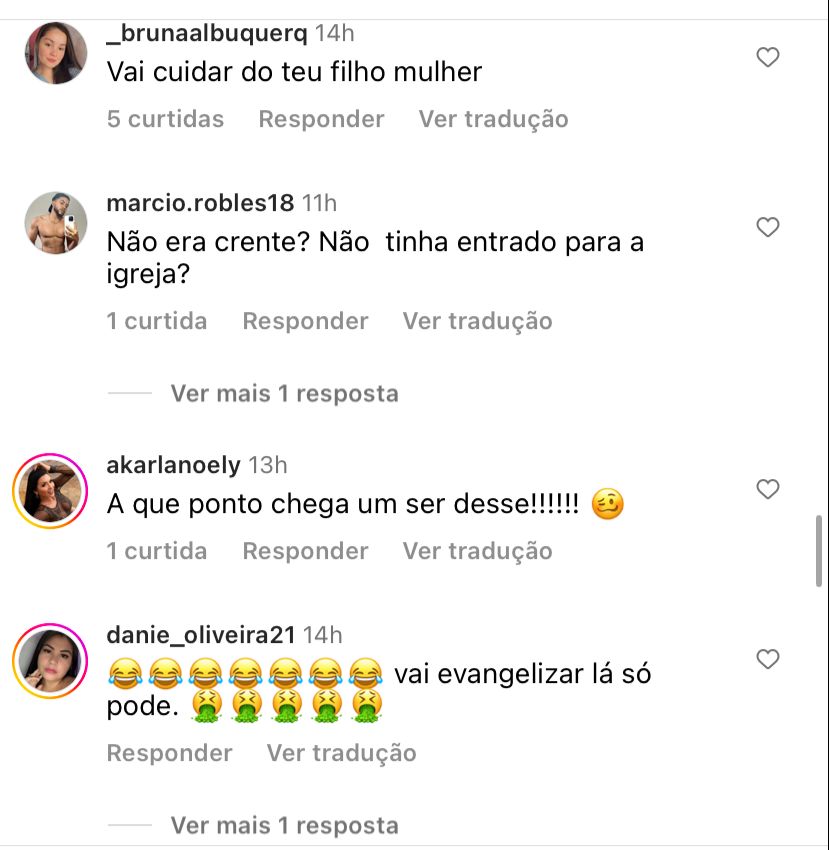Translate akarlanoely's comment
This screenshot has height=850, width=829.
(x=477, y=551)
